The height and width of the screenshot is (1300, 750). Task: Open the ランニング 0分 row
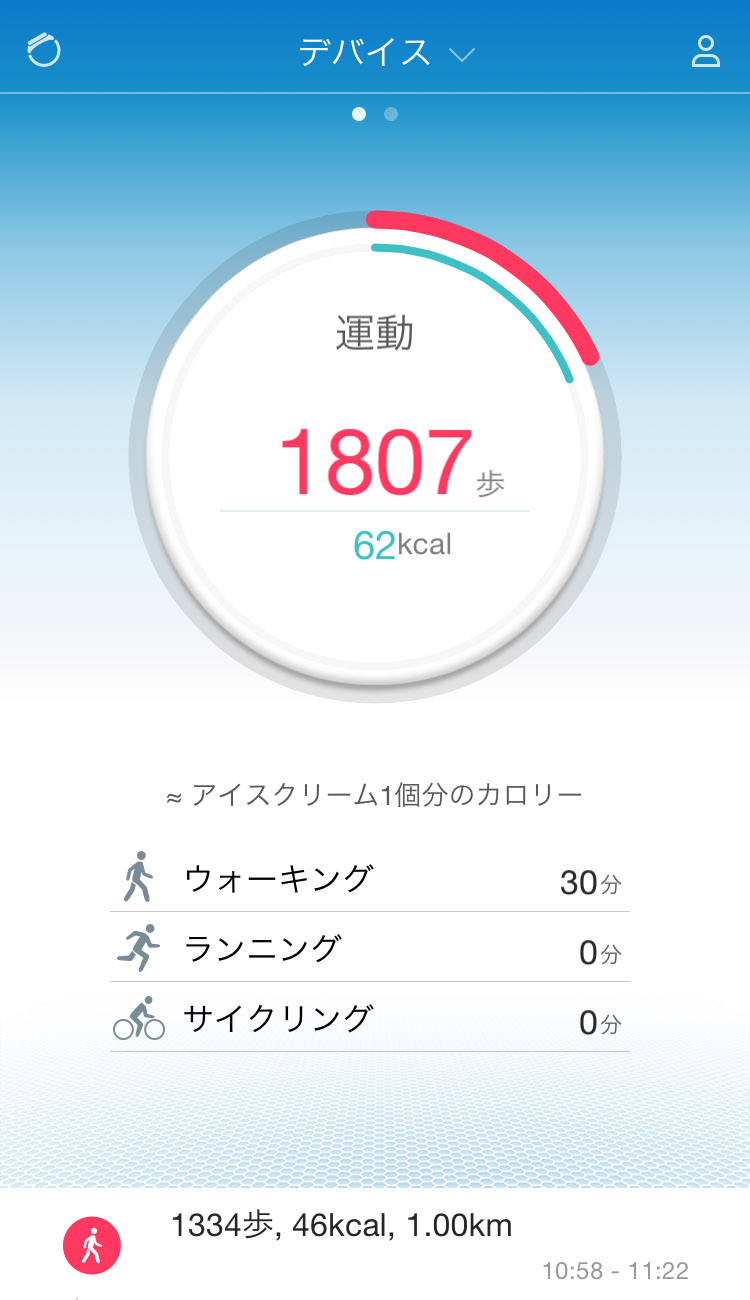pos(370,950)
